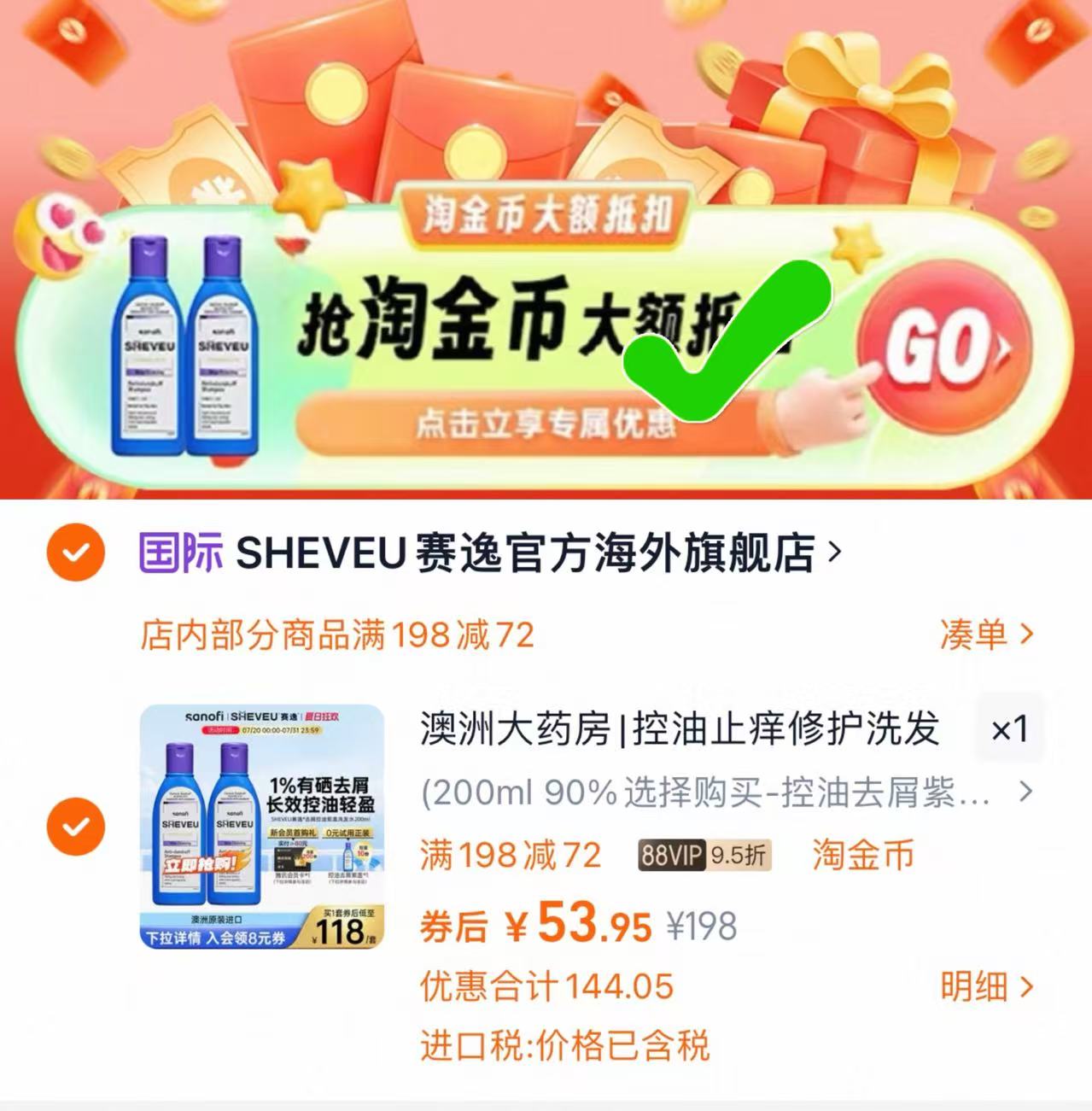Tap 凑单 to add more items
Screen dimensions: 1092x1111
[985, 634]
